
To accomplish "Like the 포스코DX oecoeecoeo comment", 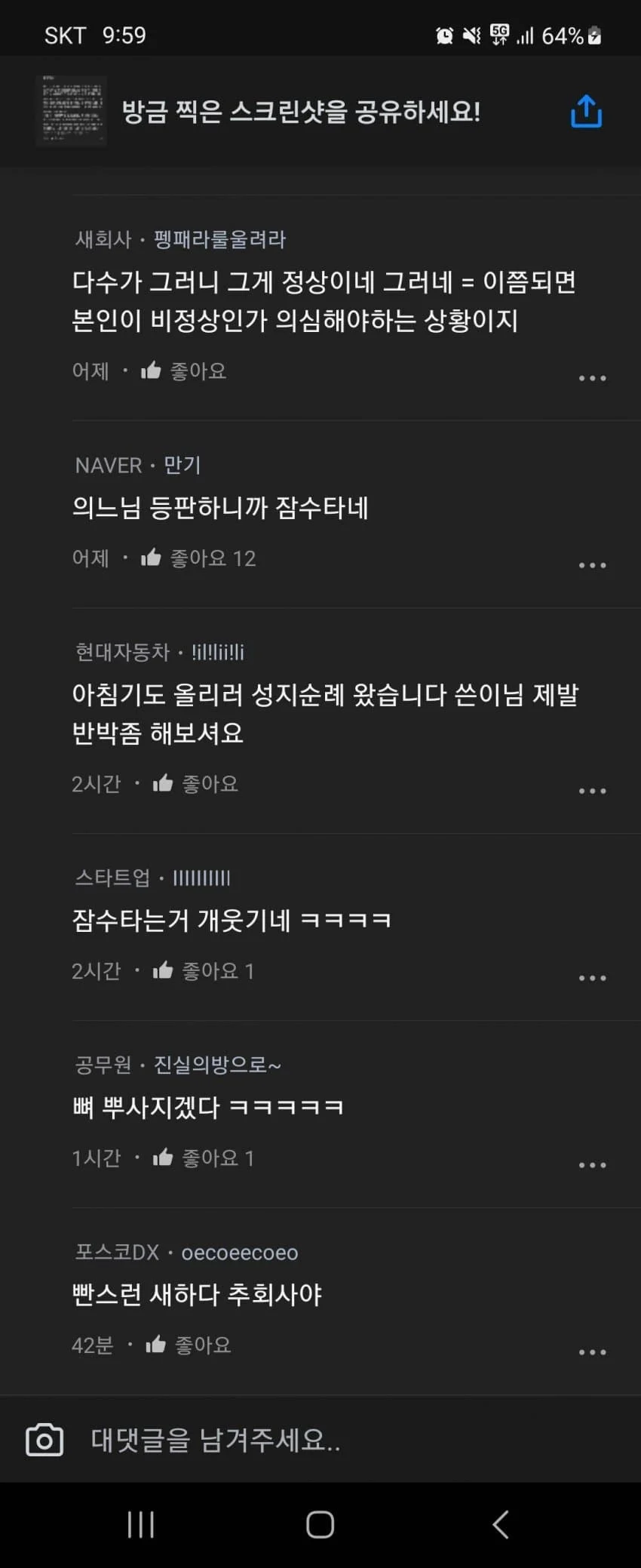I will [x=189, y=1345].
